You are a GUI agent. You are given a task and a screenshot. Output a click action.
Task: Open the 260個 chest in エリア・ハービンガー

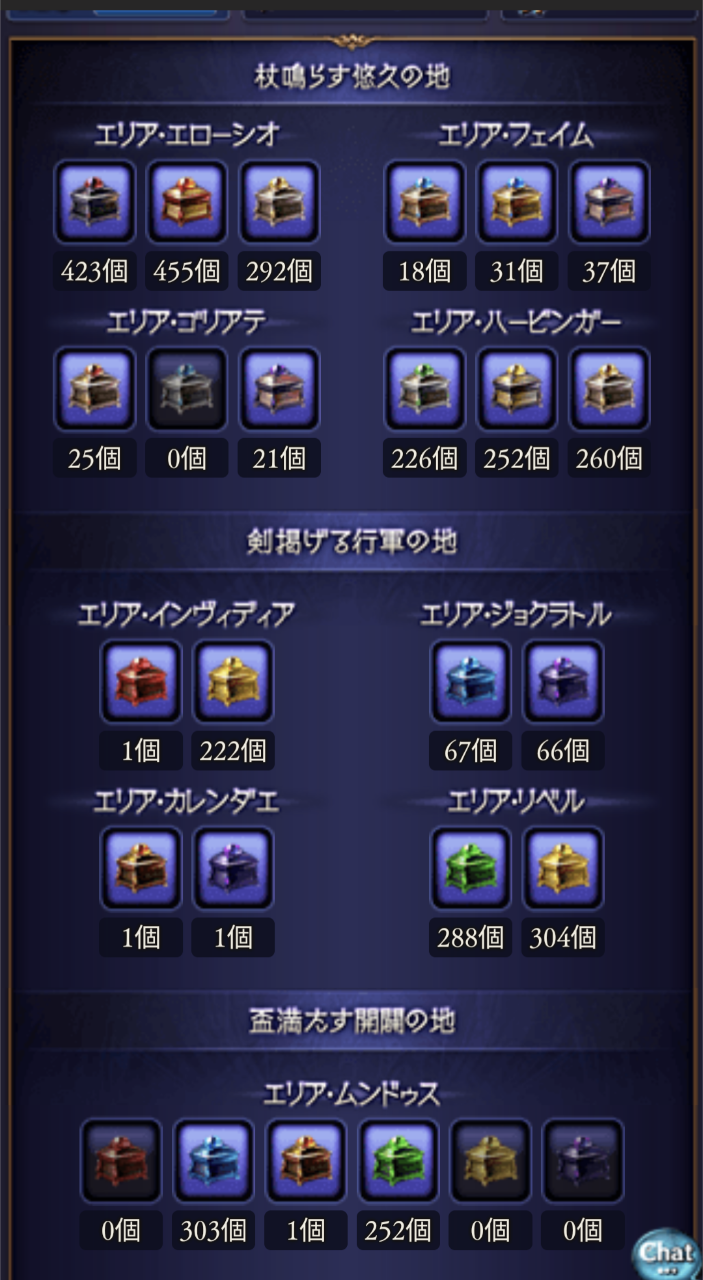click(609, 389)
